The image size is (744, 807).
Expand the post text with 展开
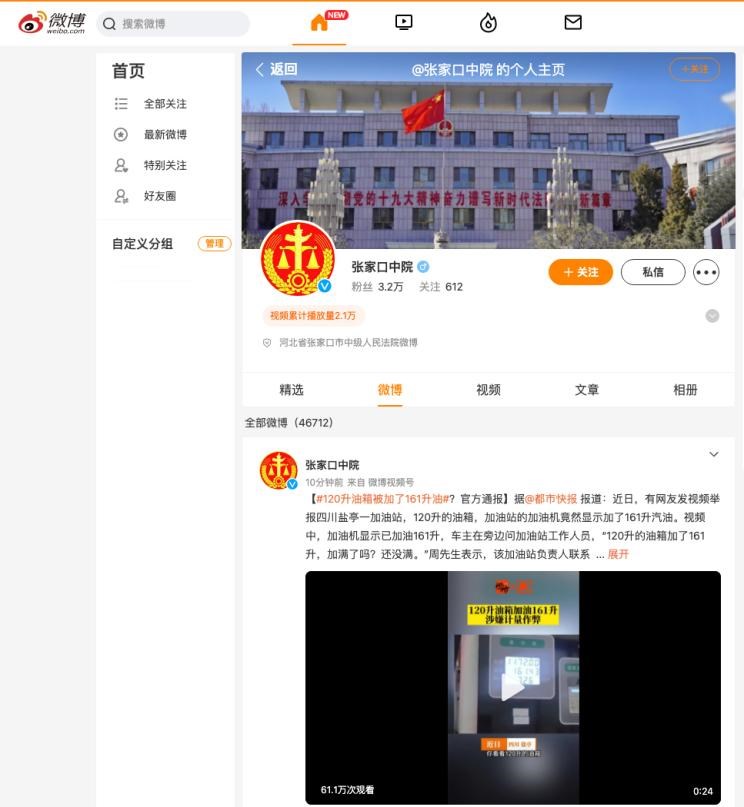(x=618, y=554)
